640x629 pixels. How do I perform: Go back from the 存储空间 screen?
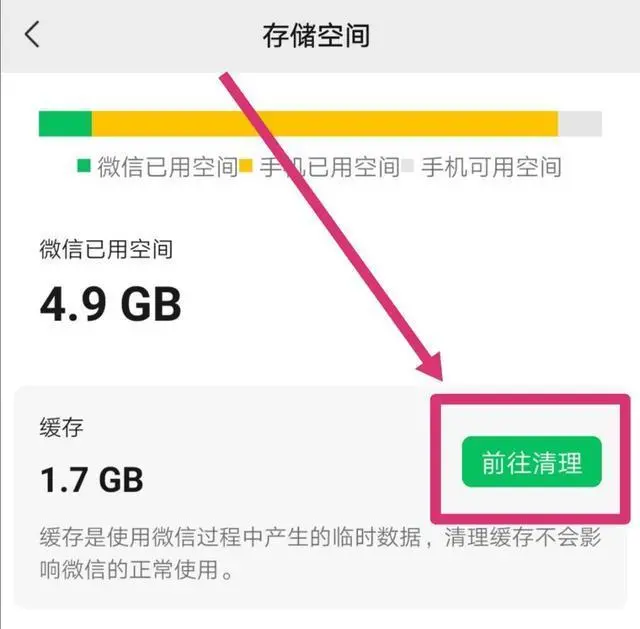[33, 35]
